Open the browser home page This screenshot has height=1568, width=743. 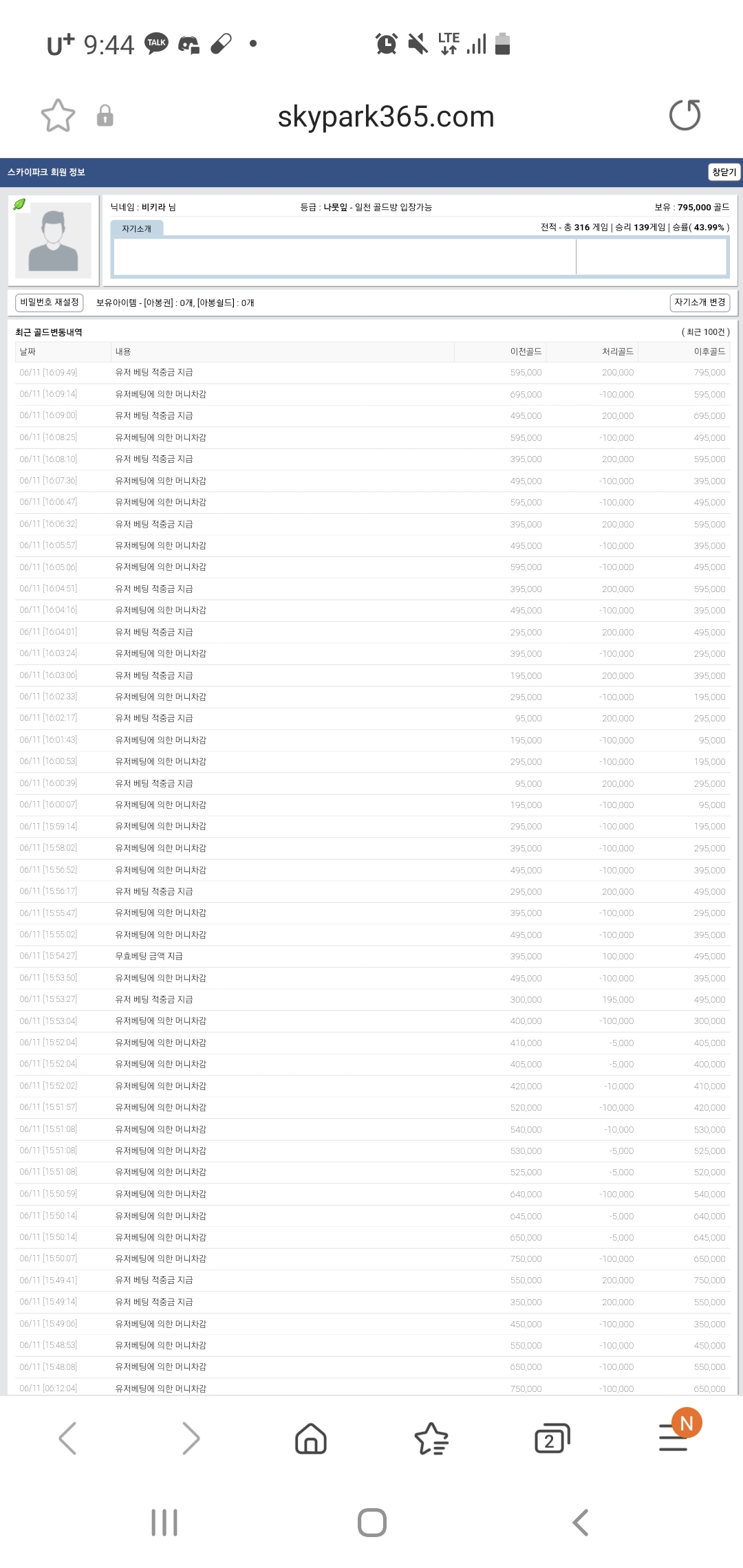click(x=311, y=1438)
